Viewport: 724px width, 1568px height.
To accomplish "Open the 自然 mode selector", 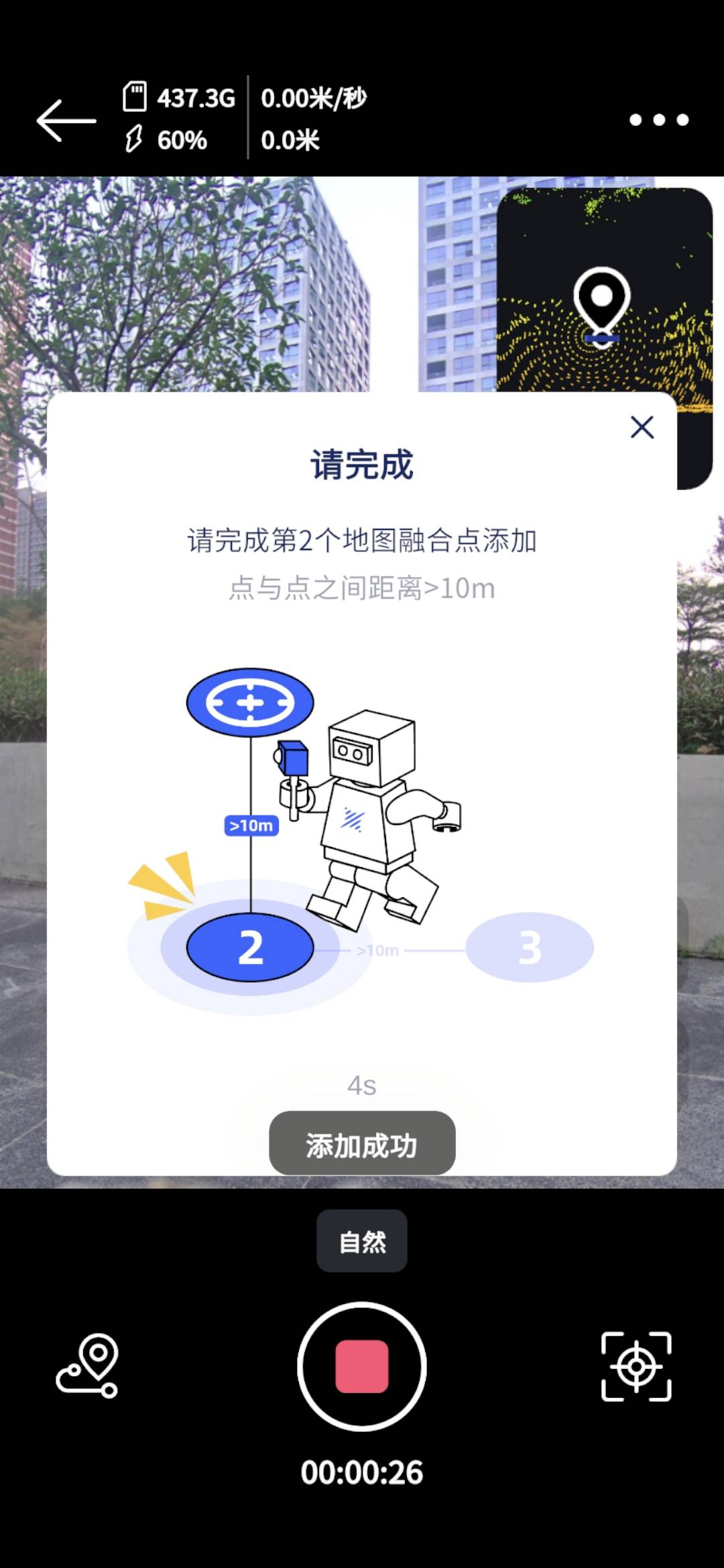I will (x=362, y=1241).
